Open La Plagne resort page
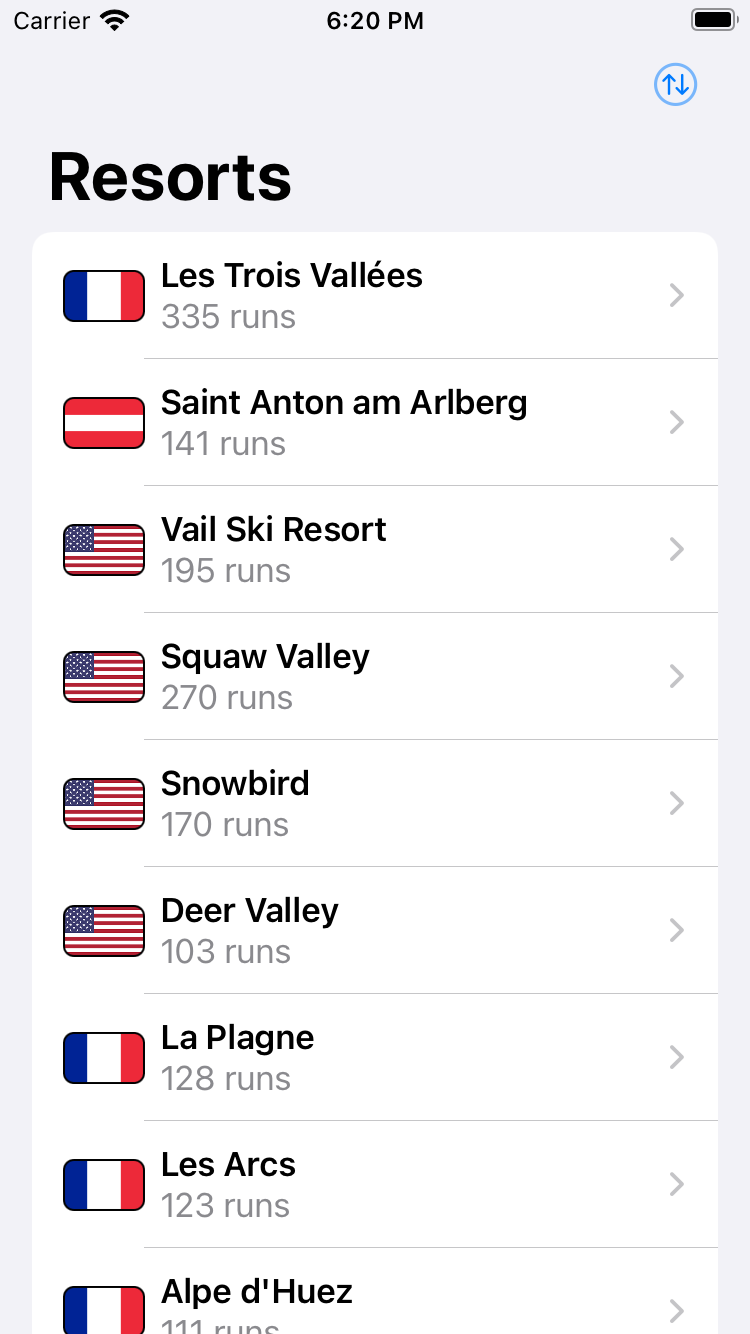 click(x=375, y=1058)
